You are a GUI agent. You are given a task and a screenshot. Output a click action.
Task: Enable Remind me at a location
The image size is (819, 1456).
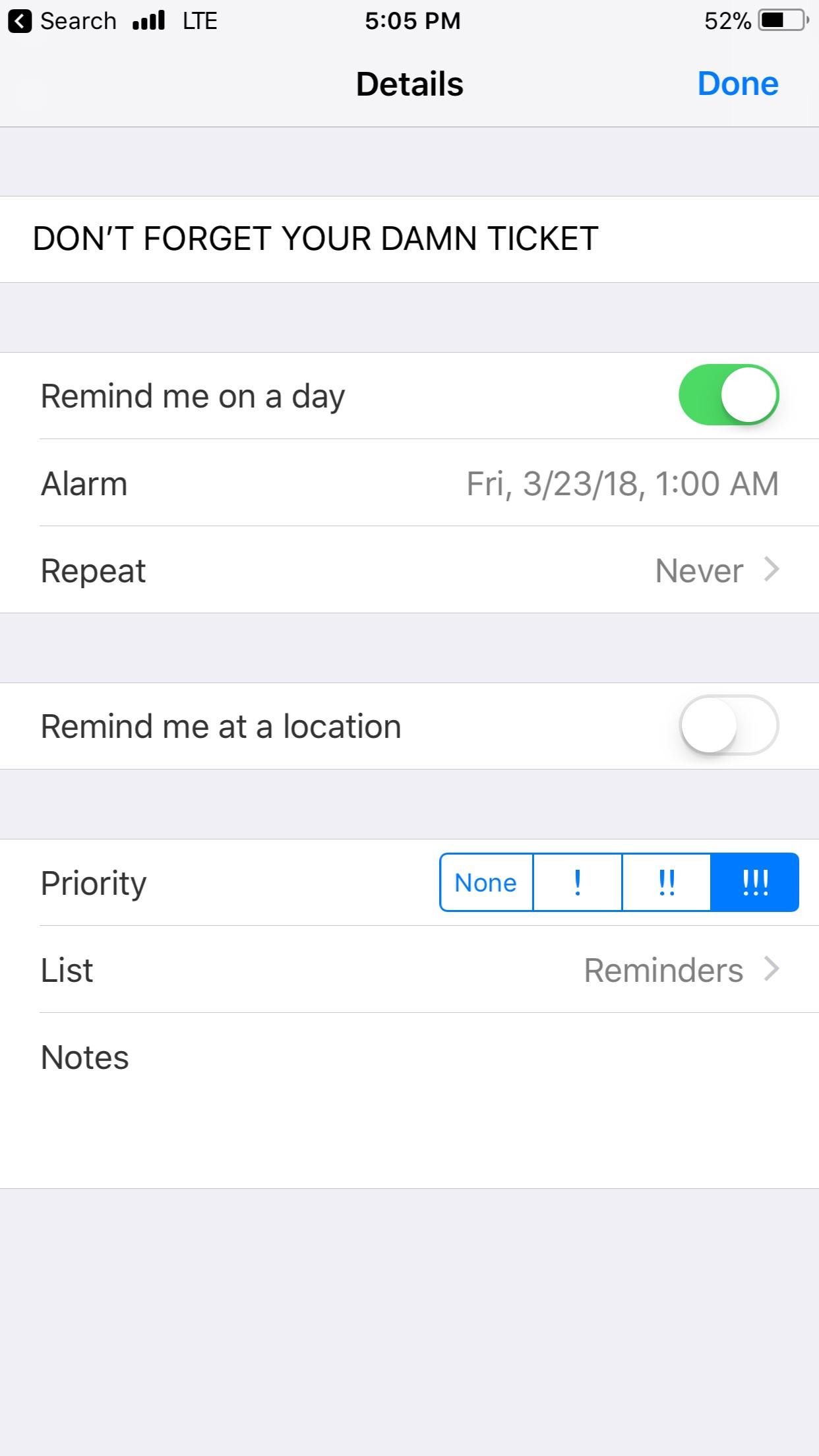(x=728, y=725)
